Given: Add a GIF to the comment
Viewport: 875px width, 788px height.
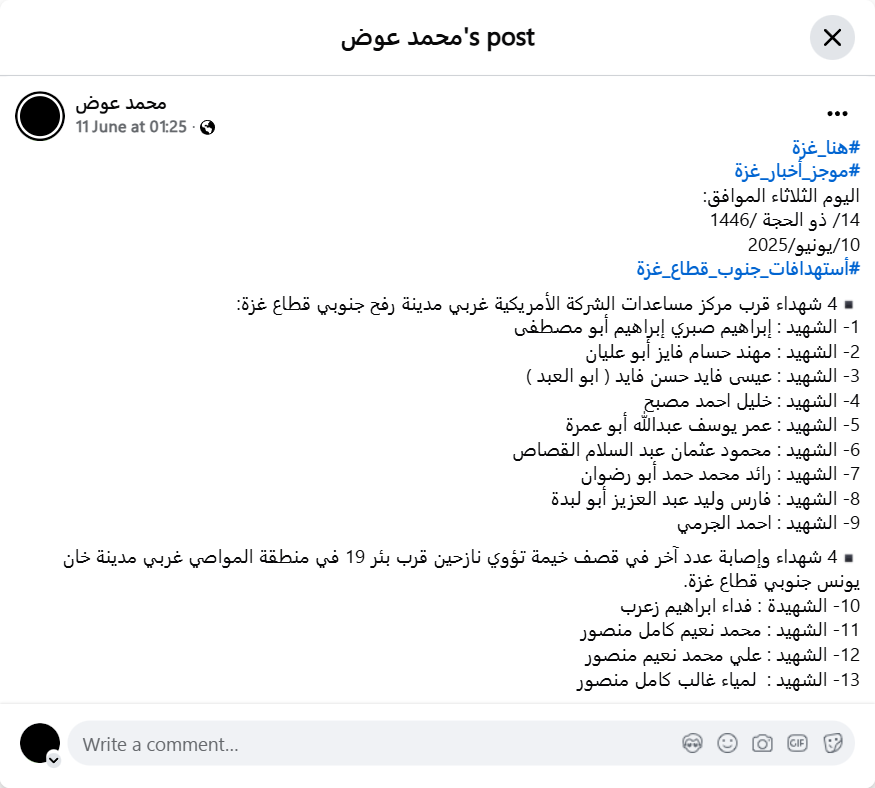Looking at the screenshot, I should coord(797,743).
